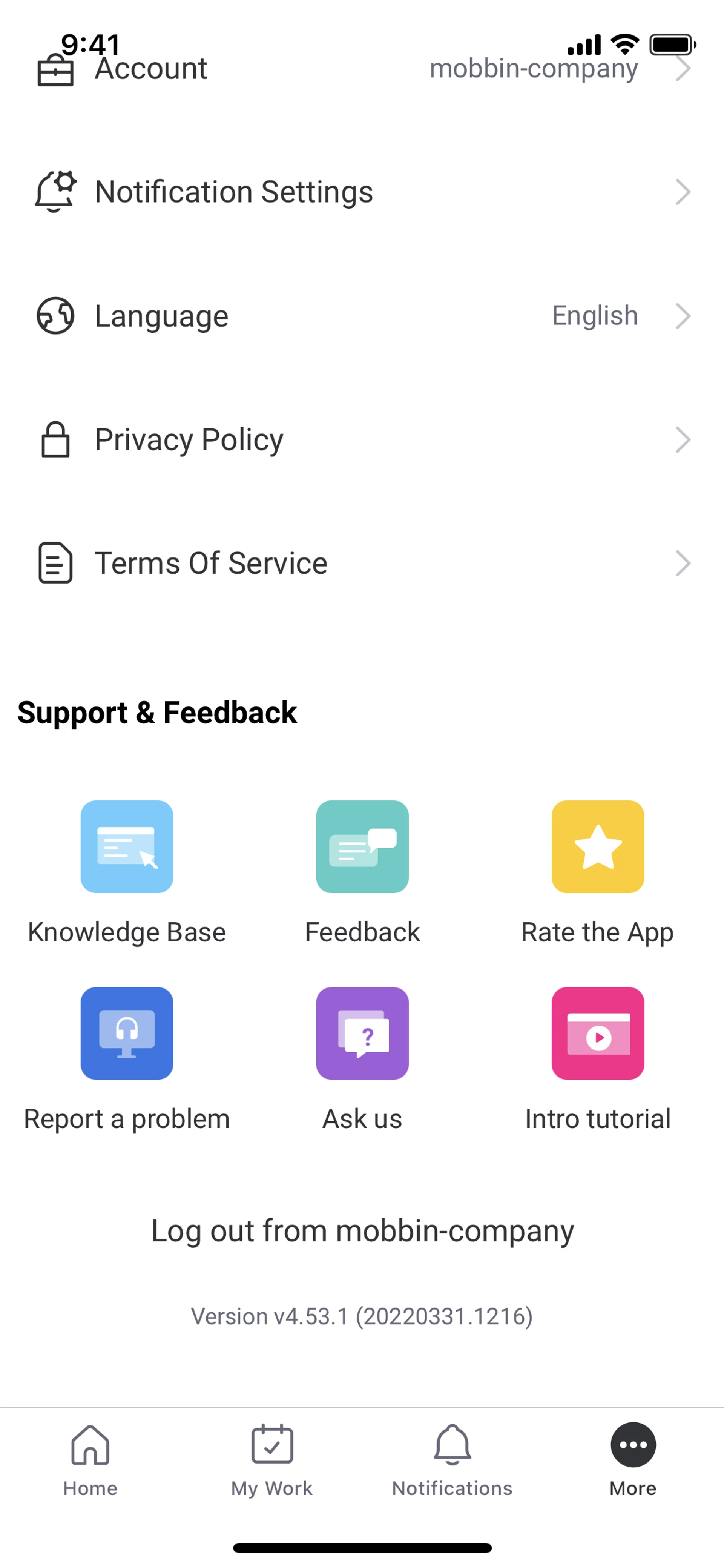Open Report a problem headset icon

tap(127, 1034)
